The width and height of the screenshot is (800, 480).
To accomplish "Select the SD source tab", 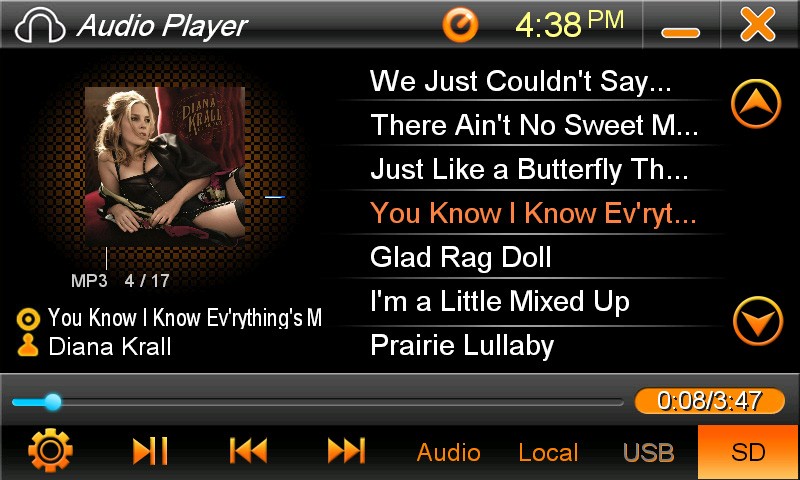I will 748,452.
